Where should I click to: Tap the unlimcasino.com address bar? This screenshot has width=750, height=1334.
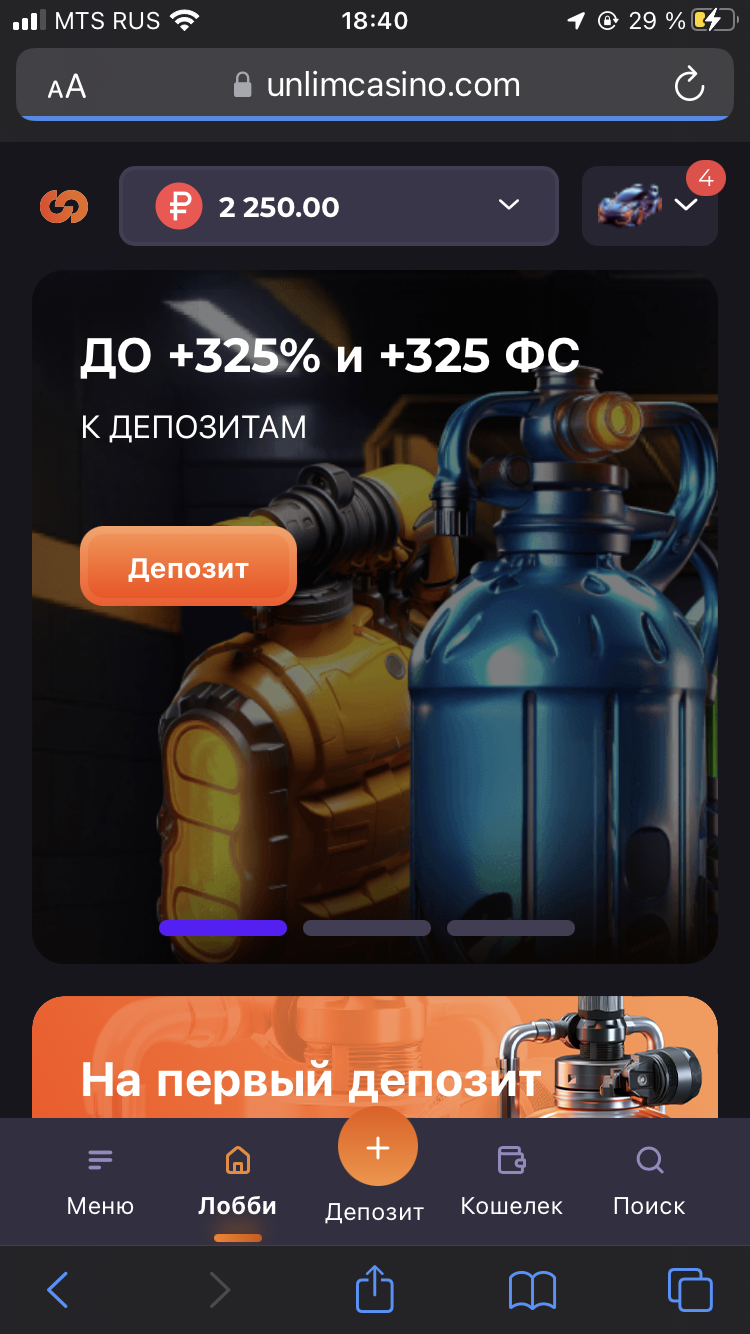378,86
